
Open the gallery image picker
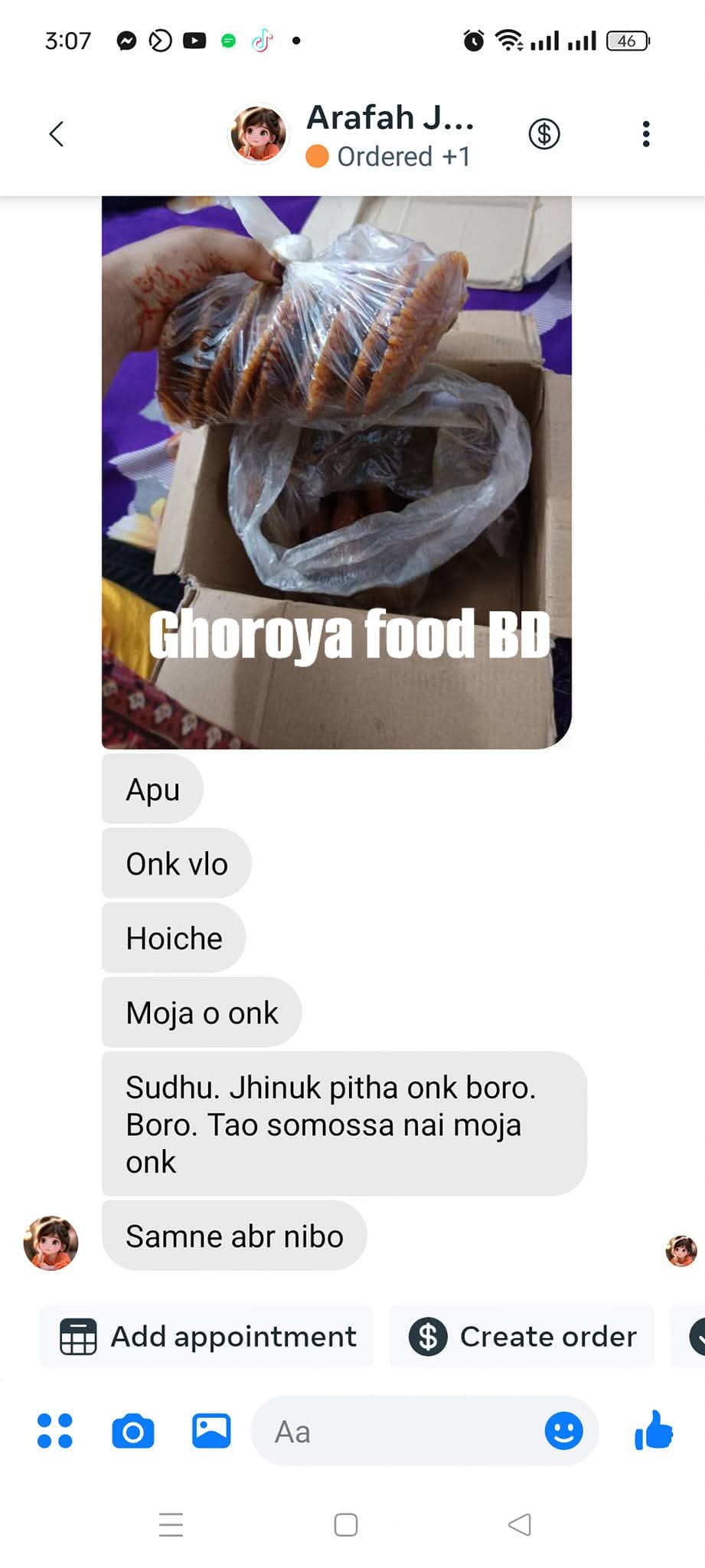click(211, 1431)
